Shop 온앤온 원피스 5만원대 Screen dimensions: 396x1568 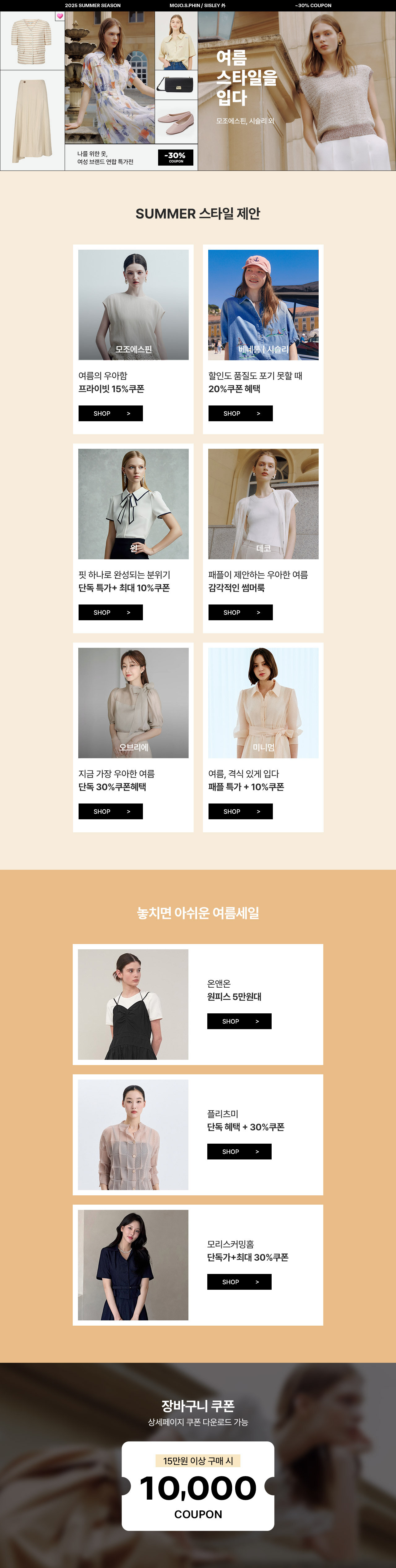coord(239,1021)
